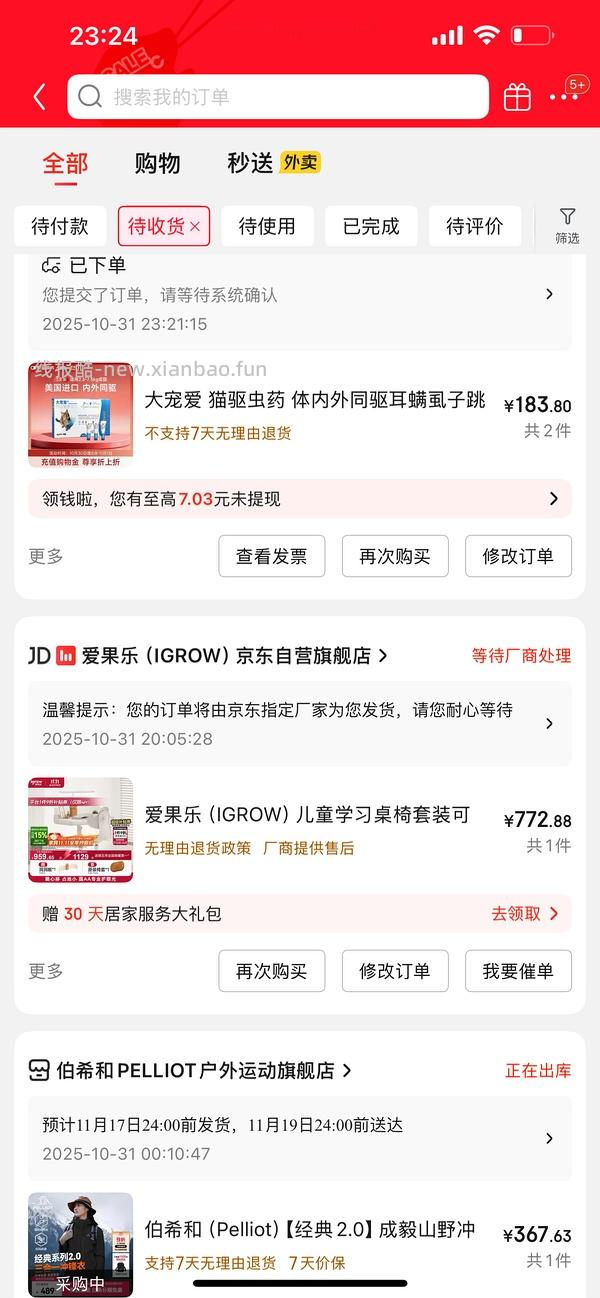The image size is (600, 1298).
Task: Switch to the 购物 tab
Action: coord(157,163)
